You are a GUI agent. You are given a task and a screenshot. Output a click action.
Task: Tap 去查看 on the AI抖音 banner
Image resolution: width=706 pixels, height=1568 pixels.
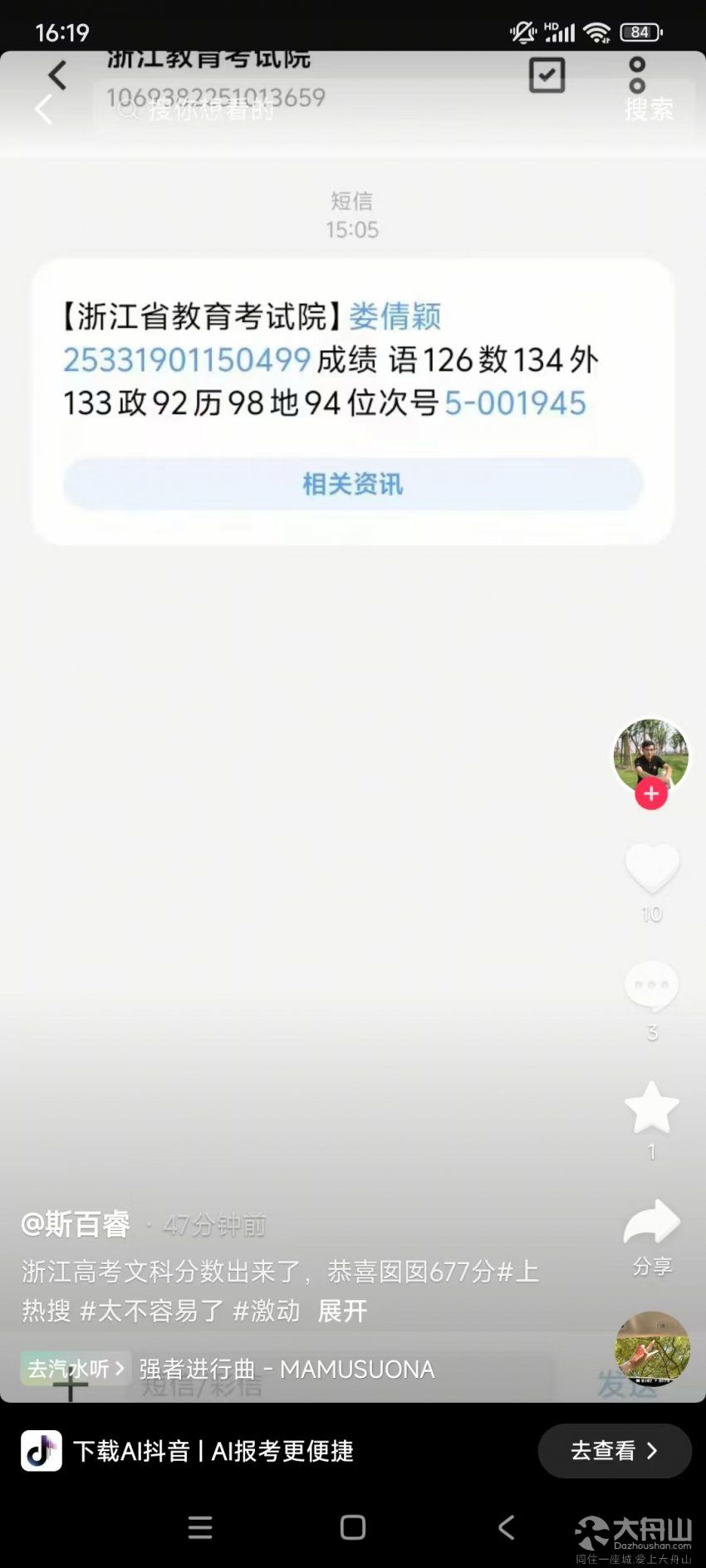pyautogui.click(x=614, y=1450)
